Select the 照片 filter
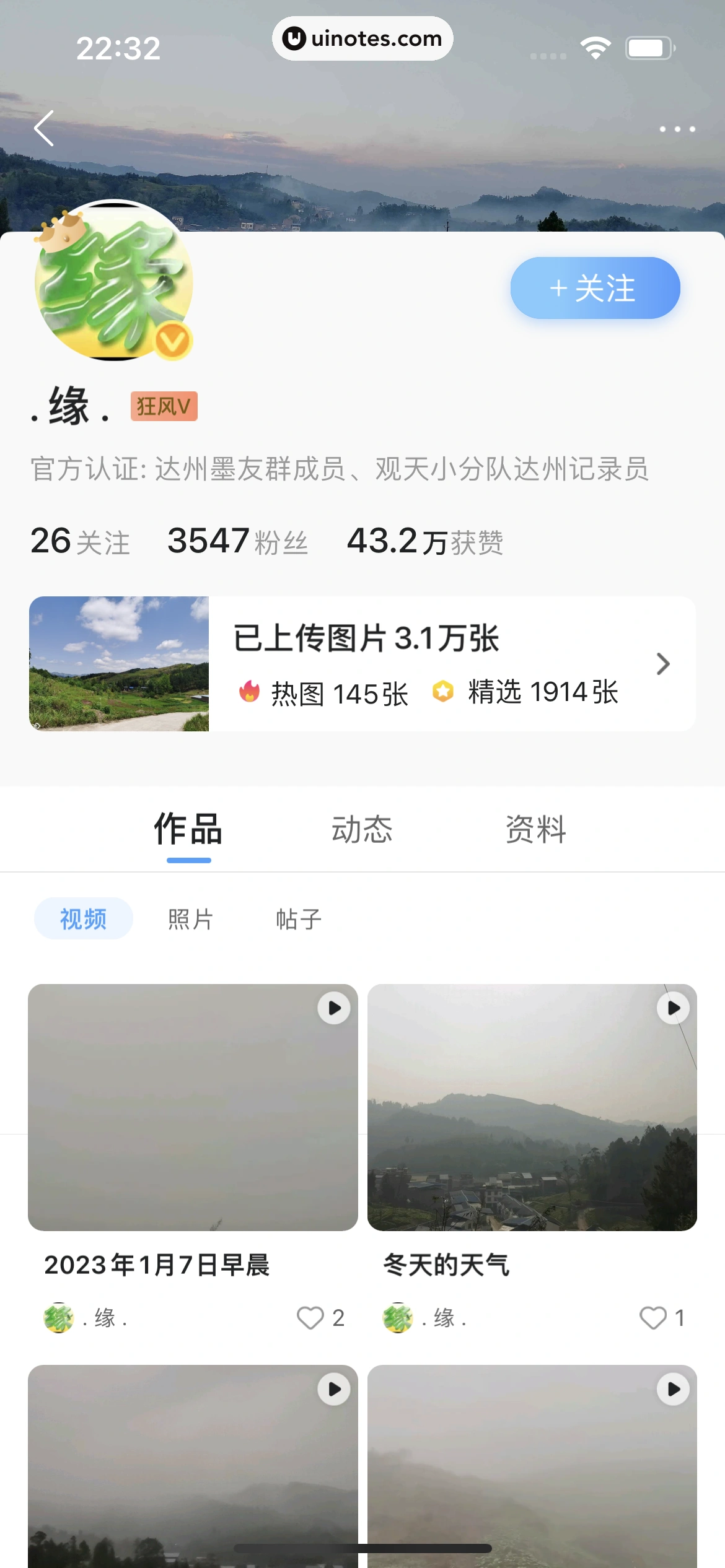Viewport: 725px width, 1568px height. click(190, 919)
